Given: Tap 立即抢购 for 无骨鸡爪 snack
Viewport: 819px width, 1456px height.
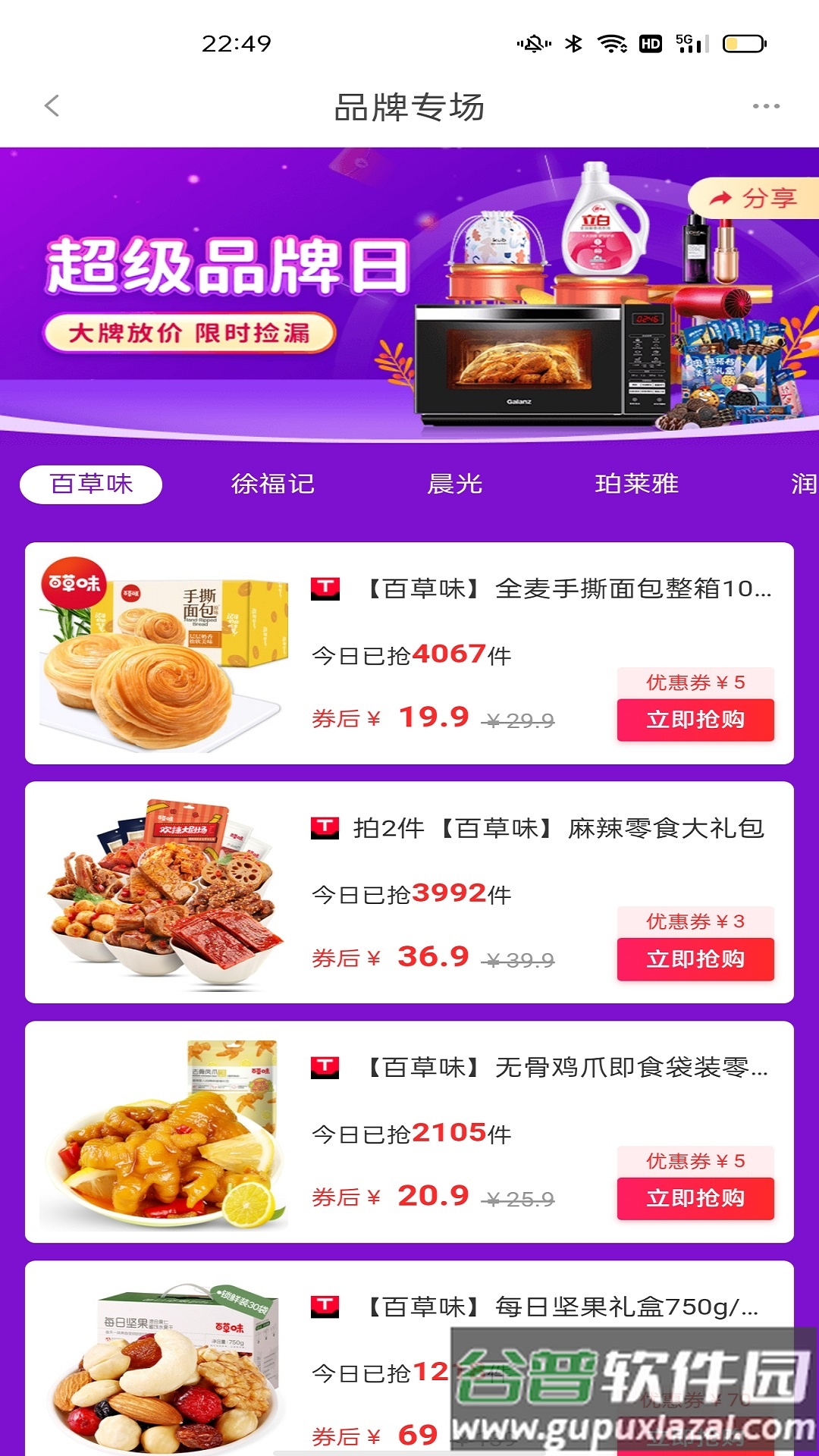Looking at the screenshot, I should pyautogui.click(x=696, y=1198).
